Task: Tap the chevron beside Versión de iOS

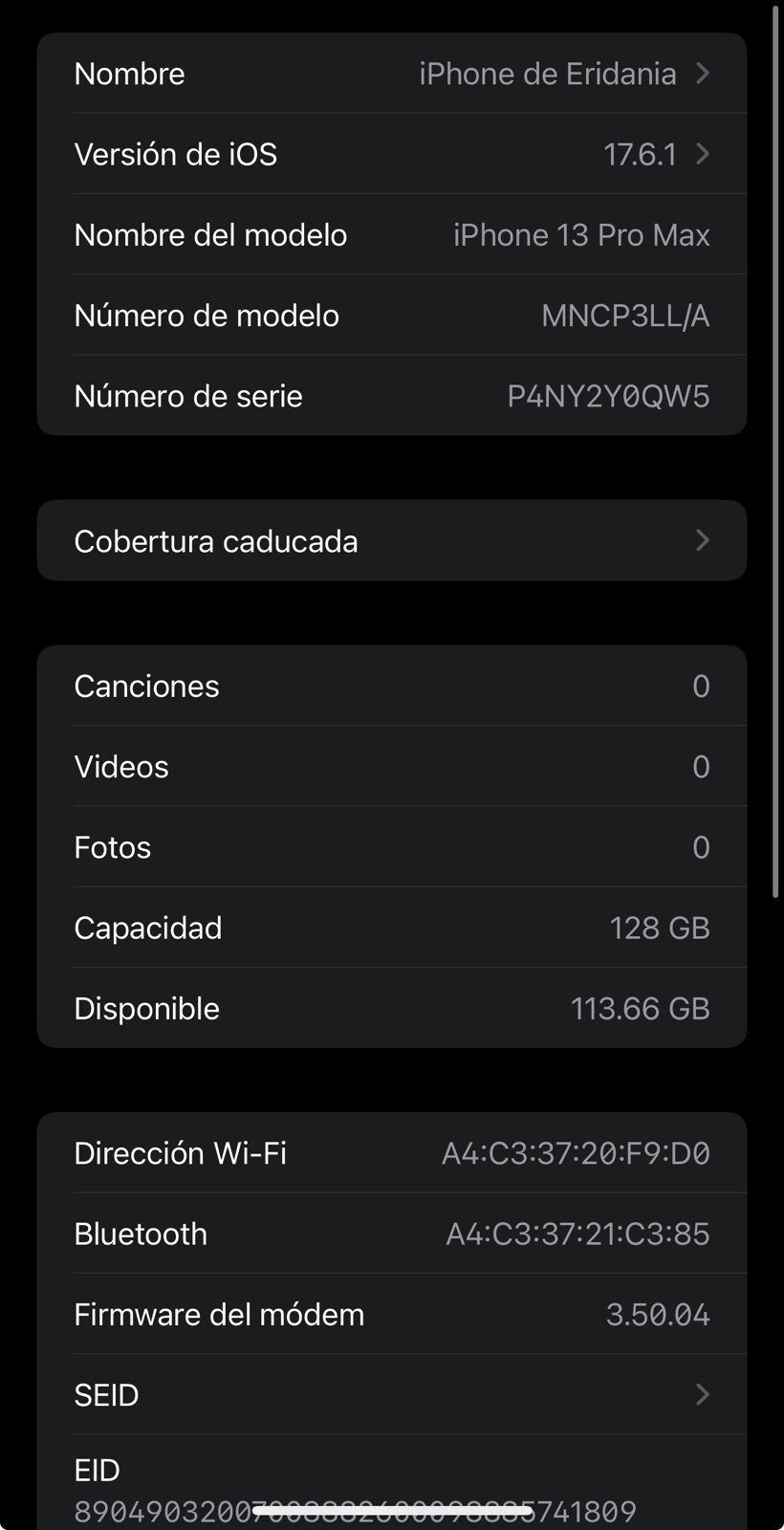Action: pos(703,154)
